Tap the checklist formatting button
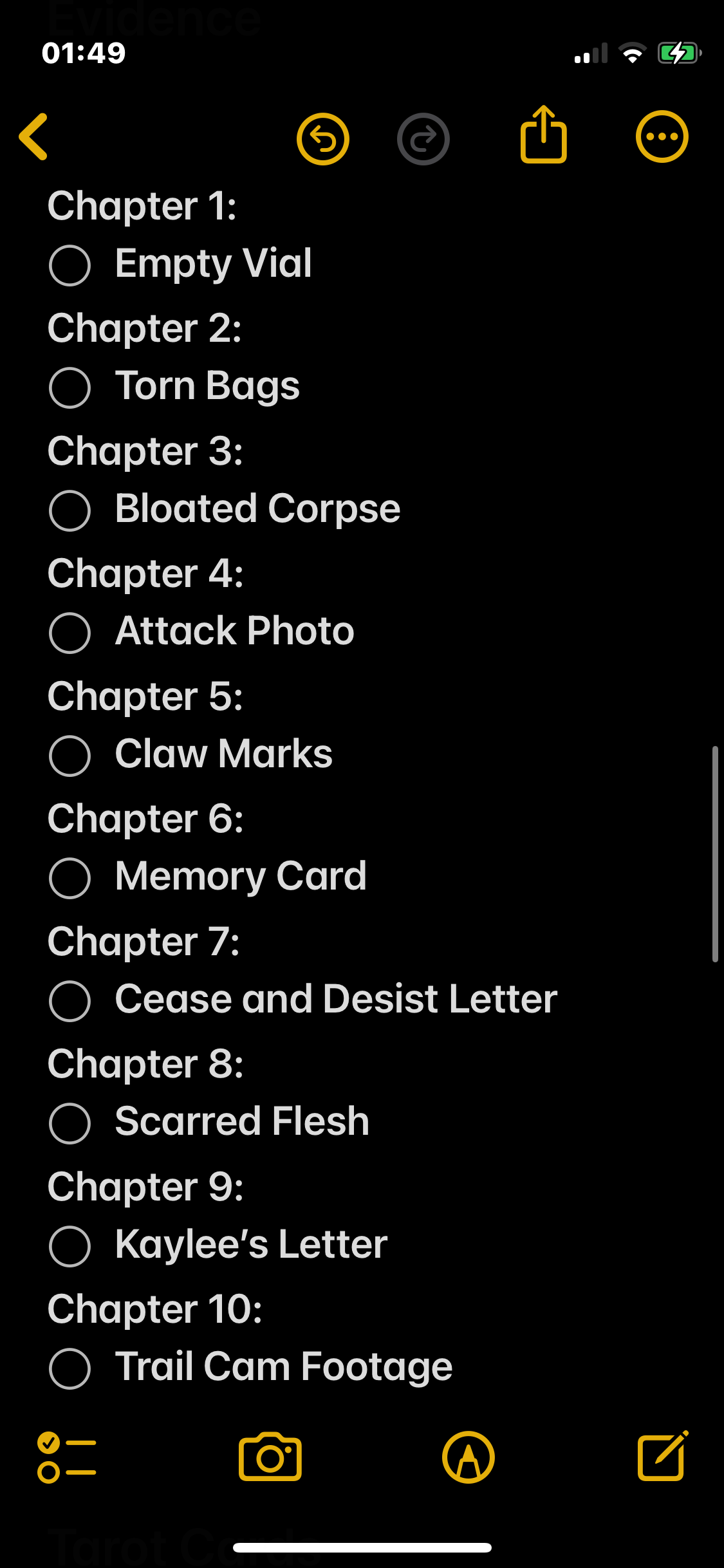The height and width of the screenshot is (1568, 724). (x=67, y=1457)
